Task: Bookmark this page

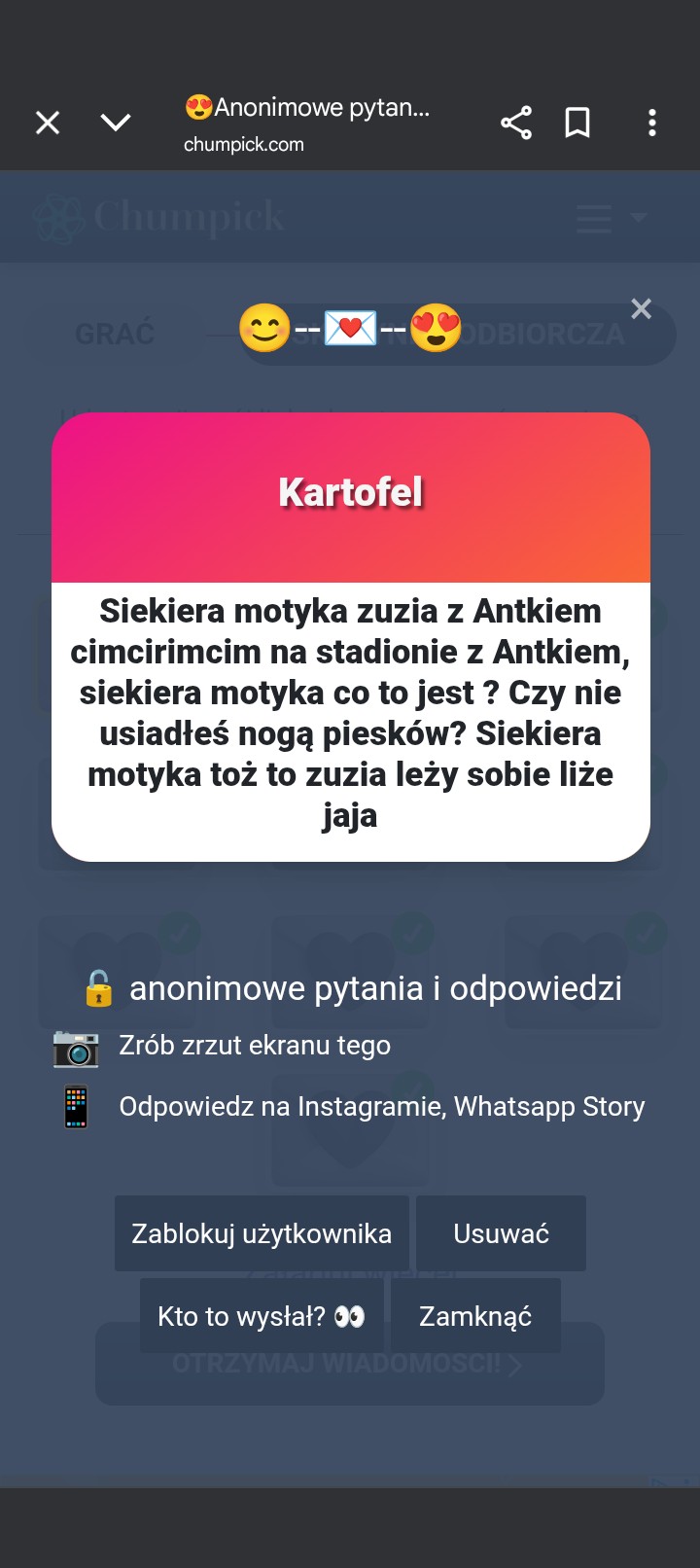Action: [x=577, y=123]
